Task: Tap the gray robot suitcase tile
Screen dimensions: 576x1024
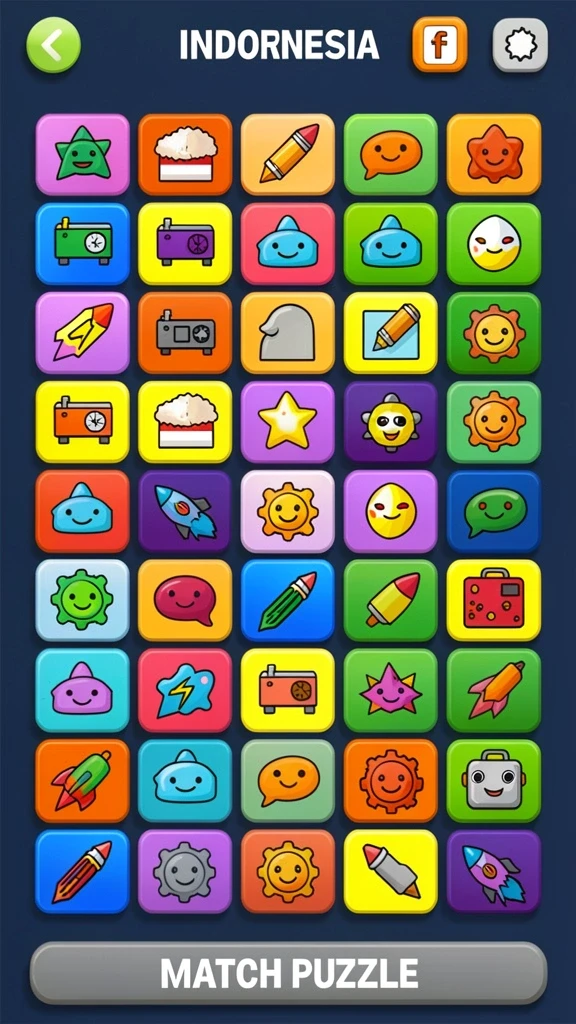Action: tap(494, 780)
